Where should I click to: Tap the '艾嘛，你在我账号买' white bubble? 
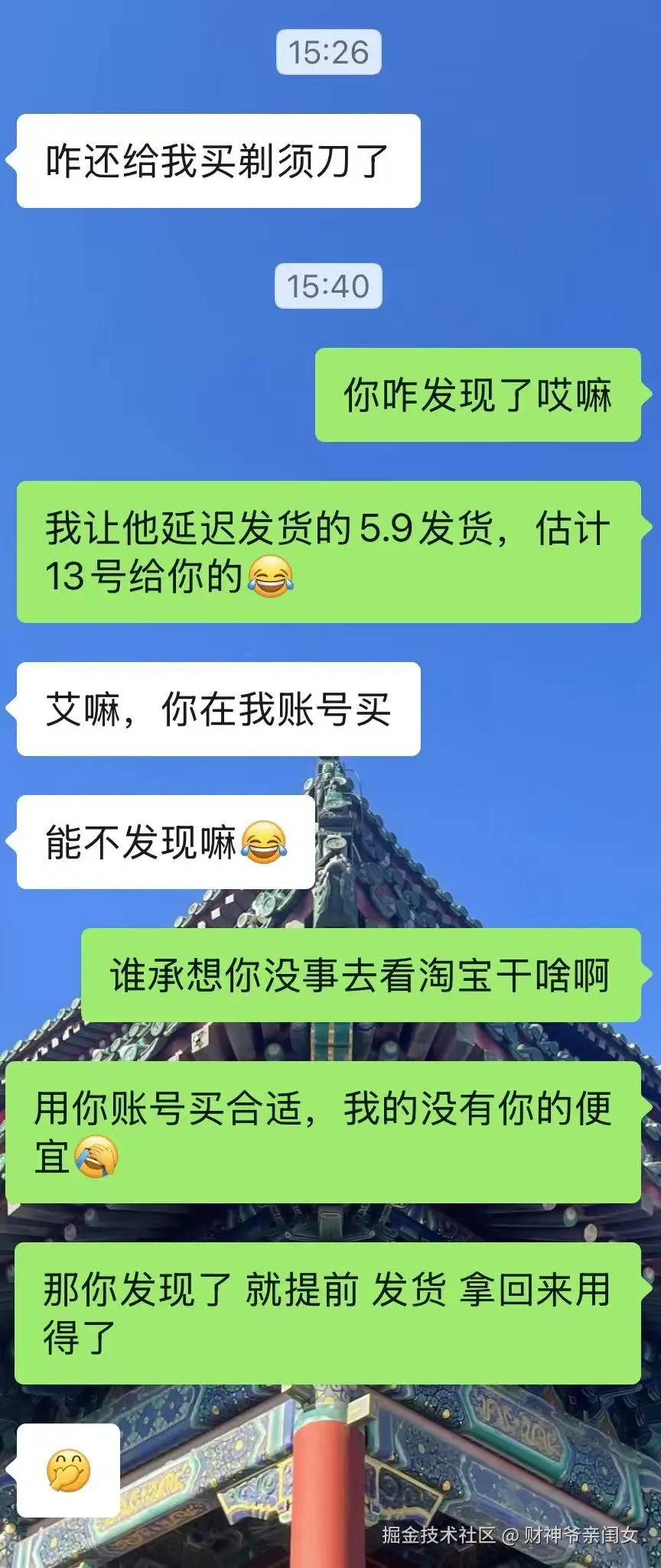coord(217,711)
